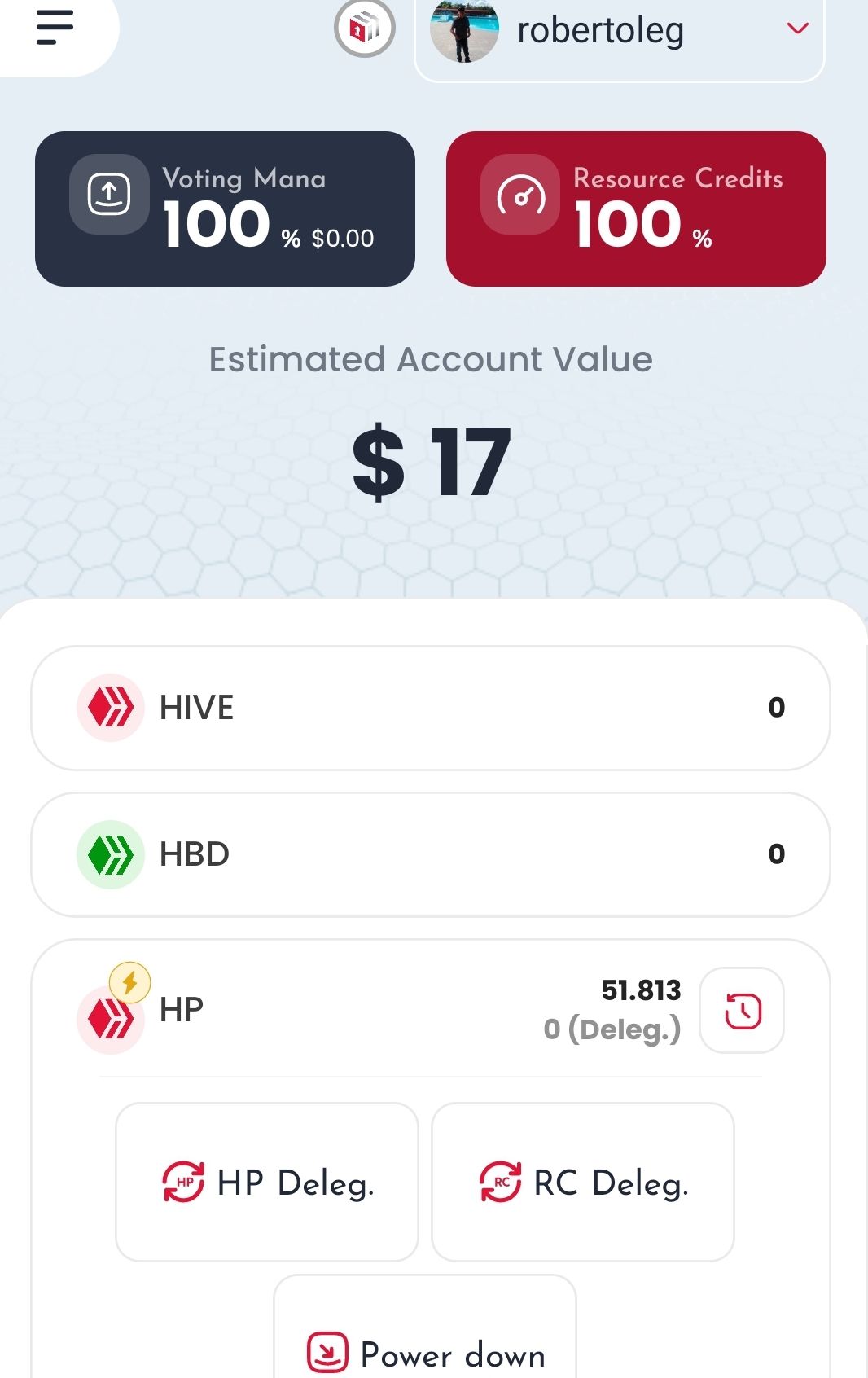Image resolution: width=868 pixels, height=1378 pixels.
Task: View HP history via the clock icon
Action: [742, 1011]
